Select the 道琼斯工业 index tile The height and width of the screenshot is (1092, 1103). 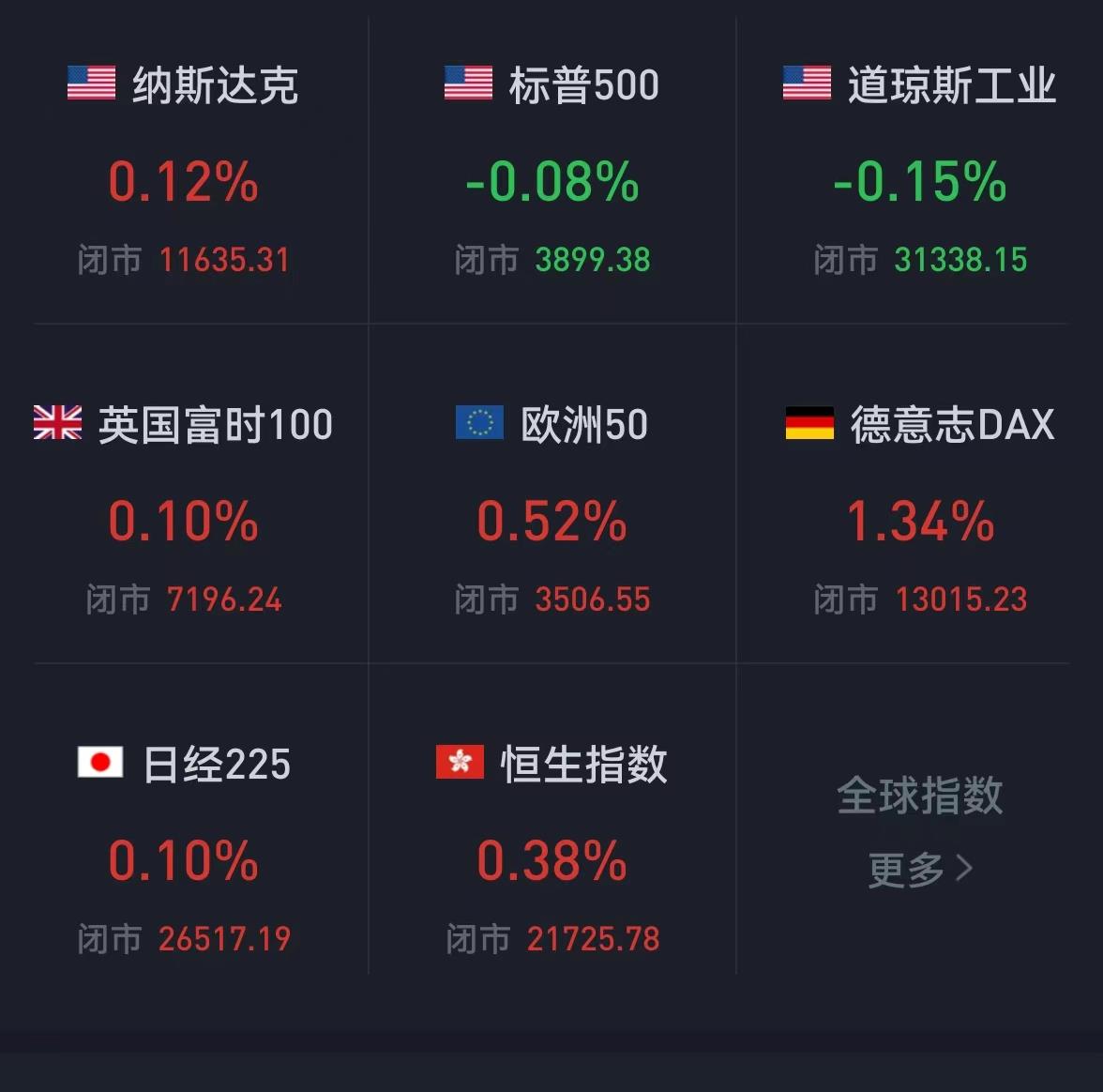919,173
